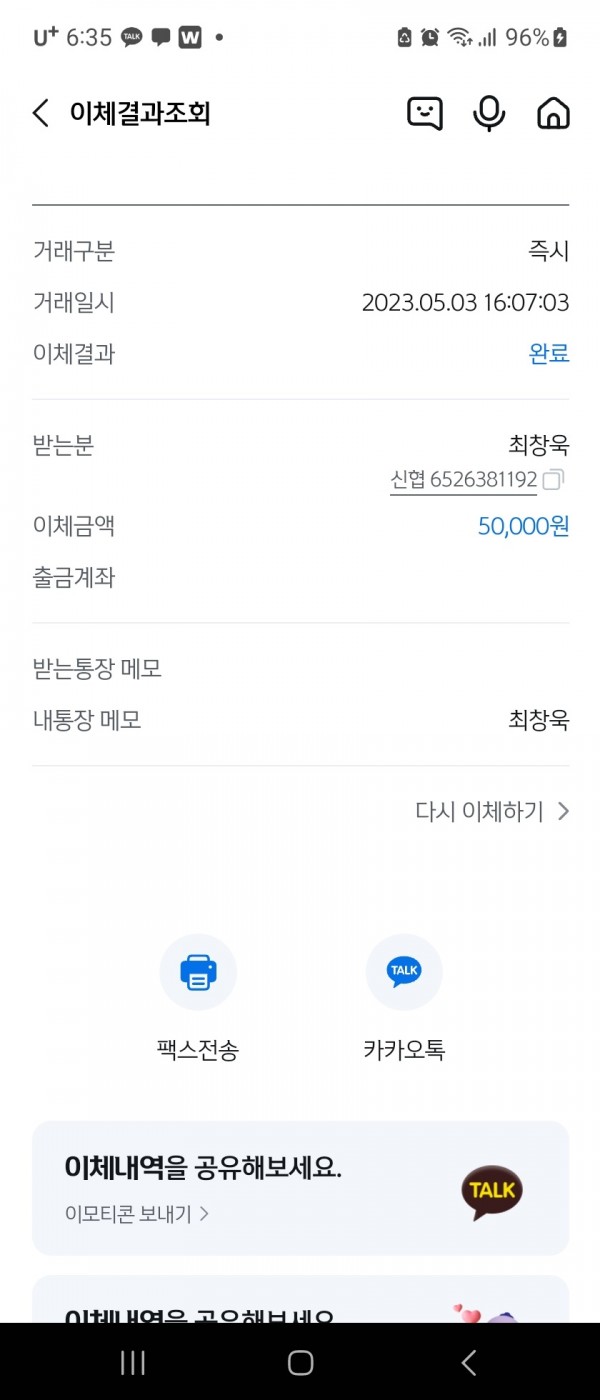Send the transfer result via 팩스전송
The width and height of the screenshot is (600, 1400).
[x=198, y=972]
